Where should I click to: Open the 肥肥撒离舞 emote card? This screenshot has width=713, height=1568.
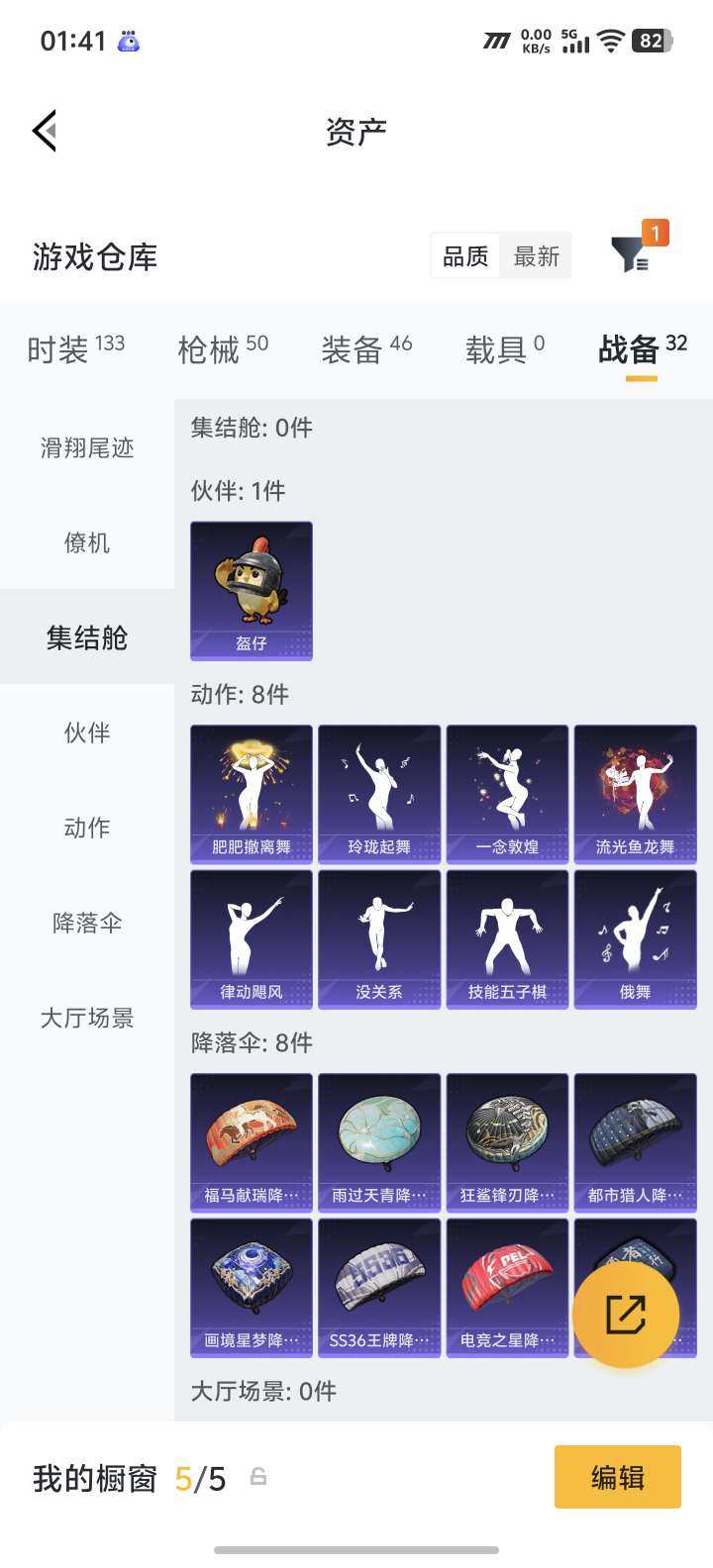tap(250, 793)
